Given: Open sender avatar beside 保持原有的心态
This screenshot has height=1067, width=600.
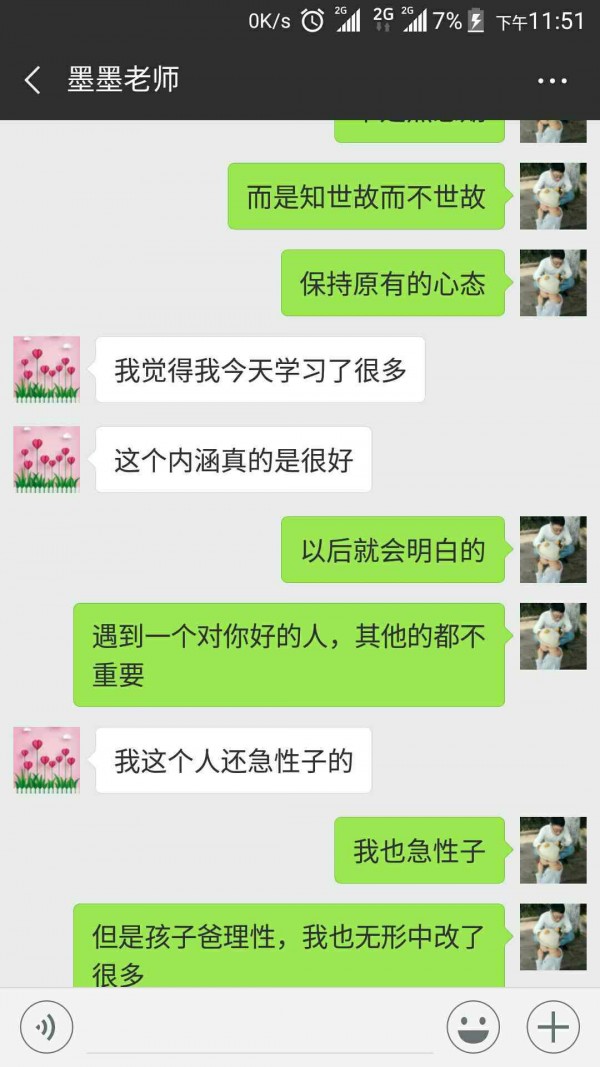Looking at the screenshot, I should click(x=553, y=283).
